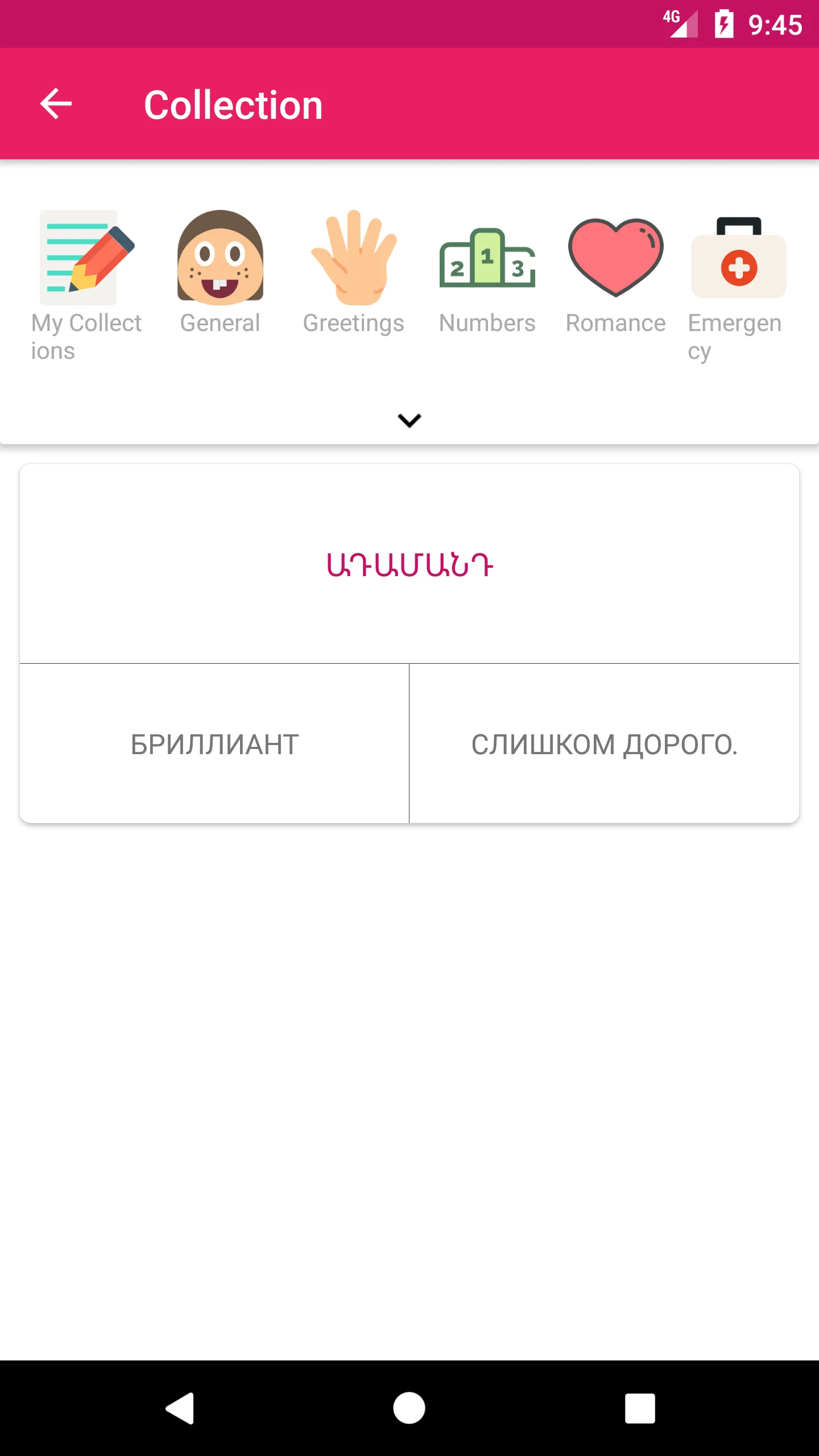Click the waving hand Greetings icon
Image resolution: width=819 pixels, height=1456 pixels.
coord(354,256)
